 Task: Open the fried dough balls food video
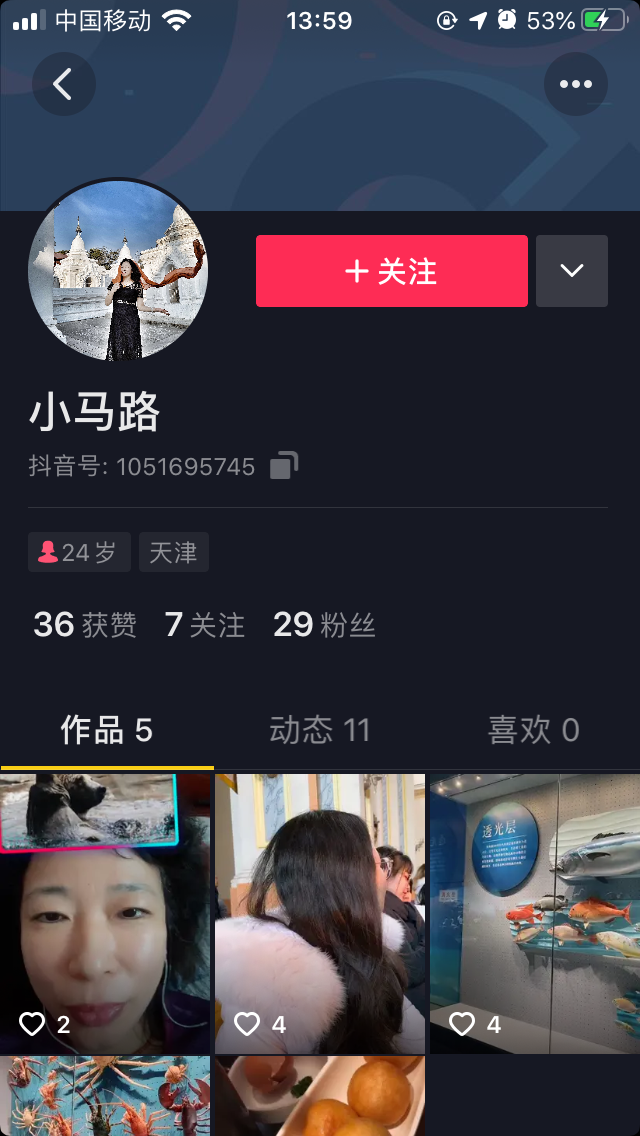pos(320,1096)
